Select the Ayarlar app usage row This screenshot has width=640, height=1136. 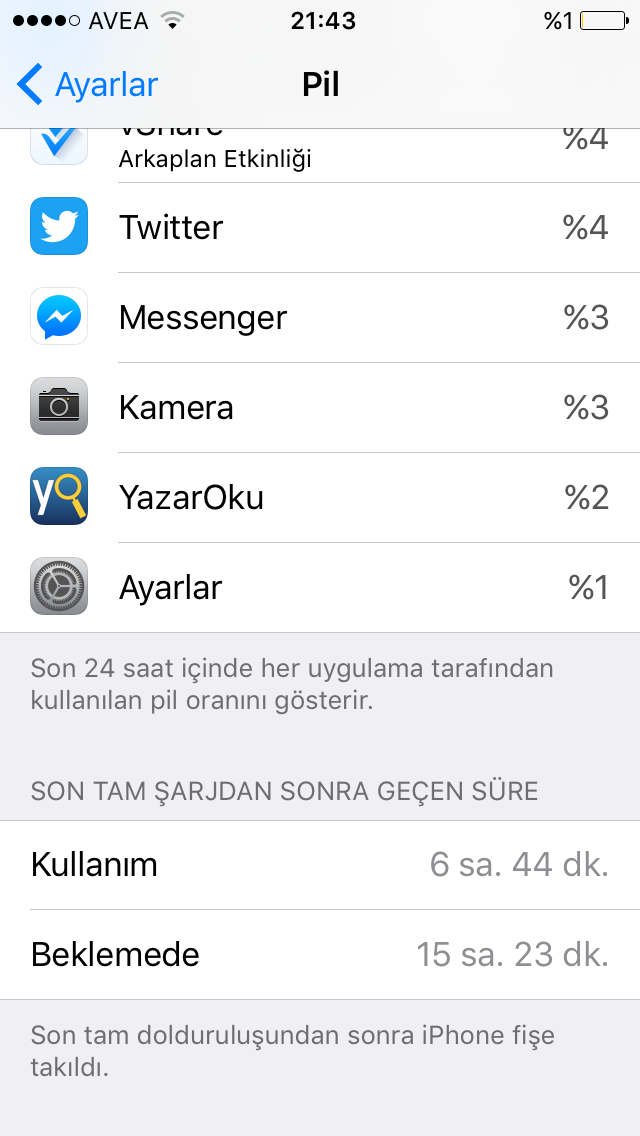(x=320, y=587)
